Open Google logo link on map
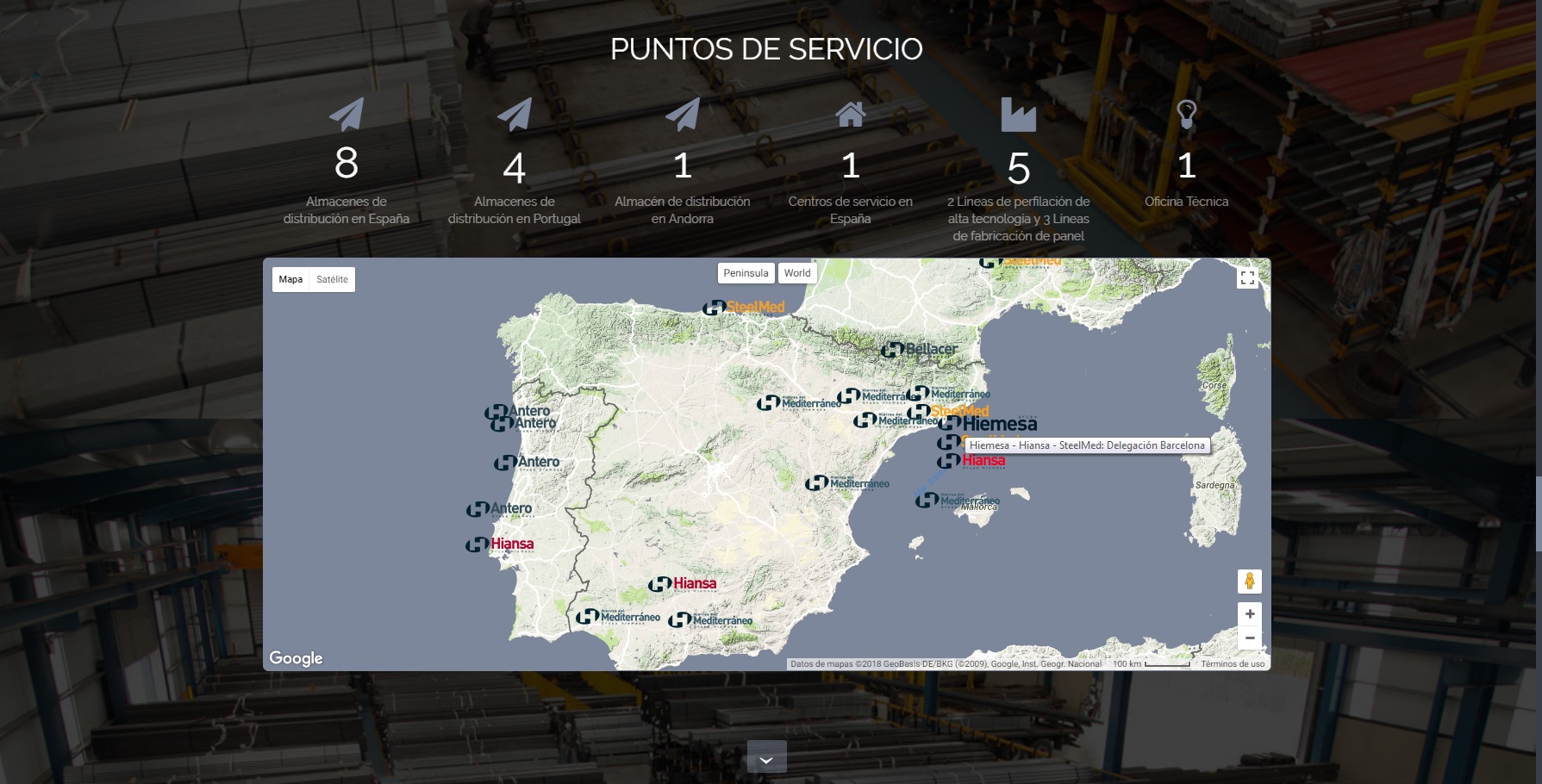 click(x=296, y=658)
